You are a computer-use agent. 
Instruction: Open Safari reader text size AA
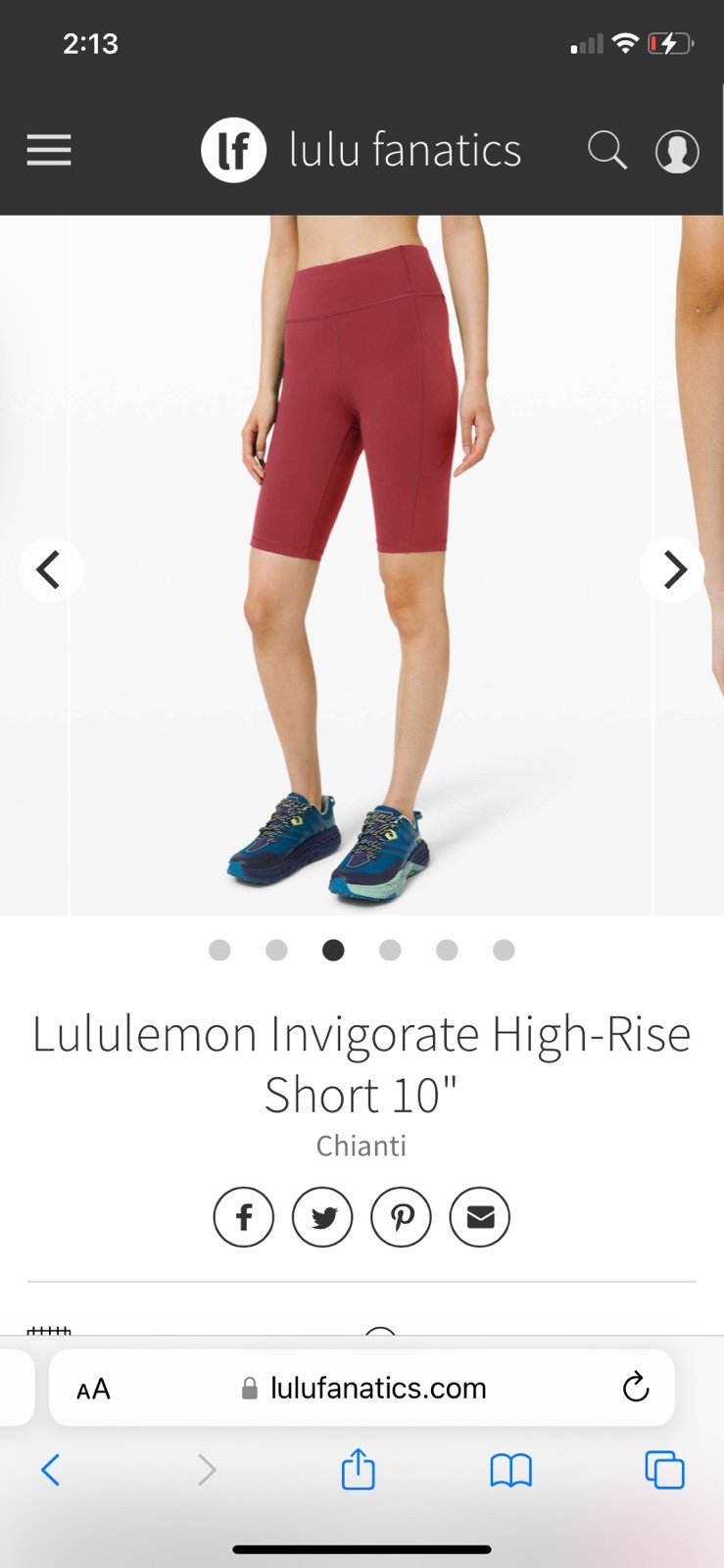(93, 1389)
